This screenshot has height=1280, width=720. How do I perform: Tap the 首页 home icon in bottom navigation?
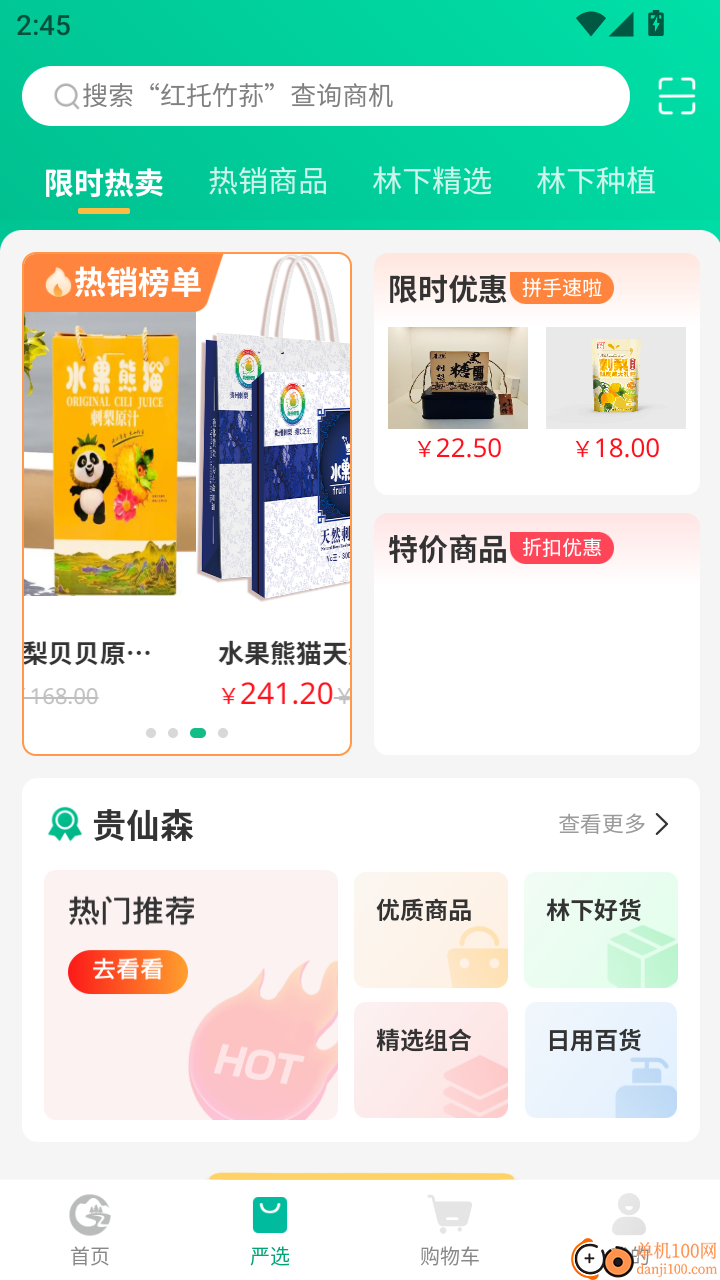[89, 1213]
